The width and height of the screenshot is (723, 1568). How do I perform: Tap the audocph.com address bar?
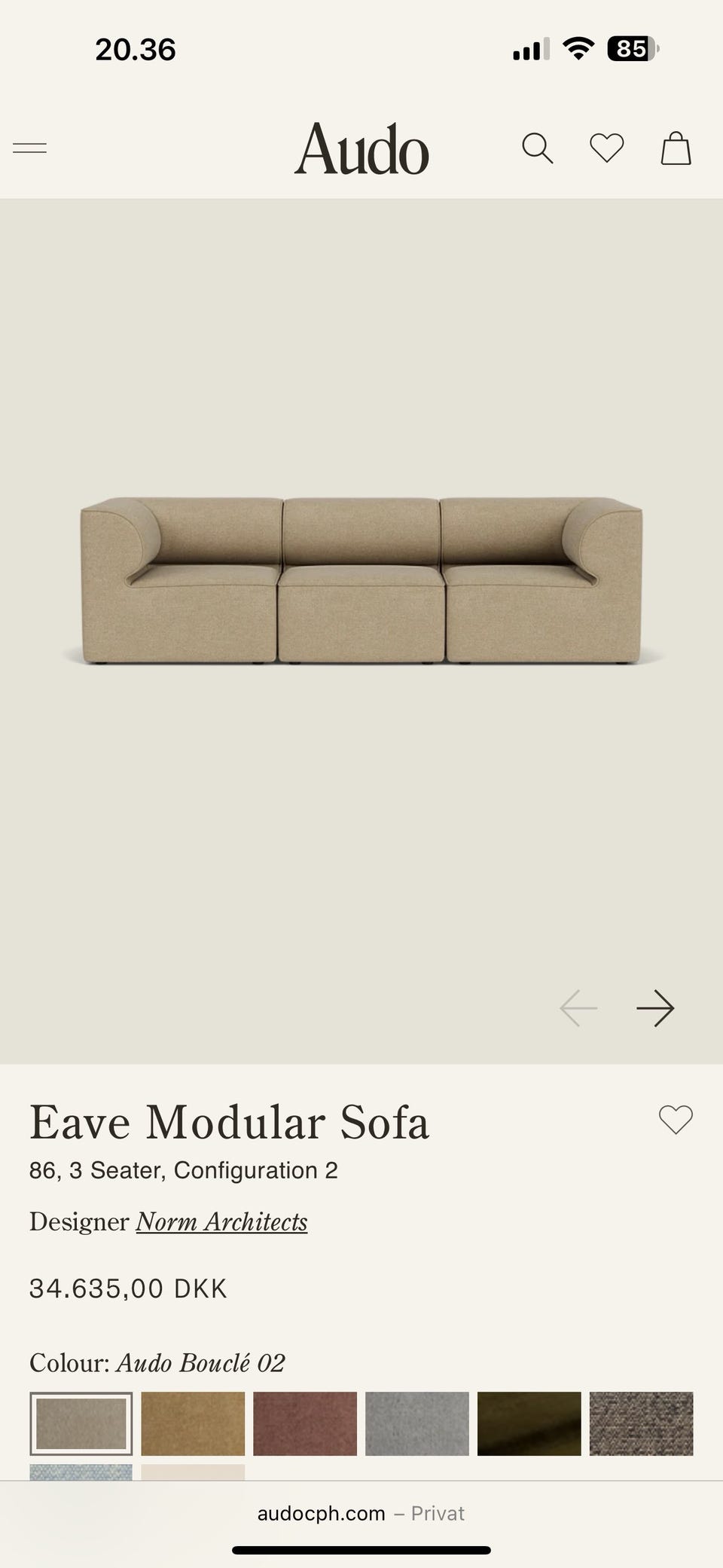361,1513
